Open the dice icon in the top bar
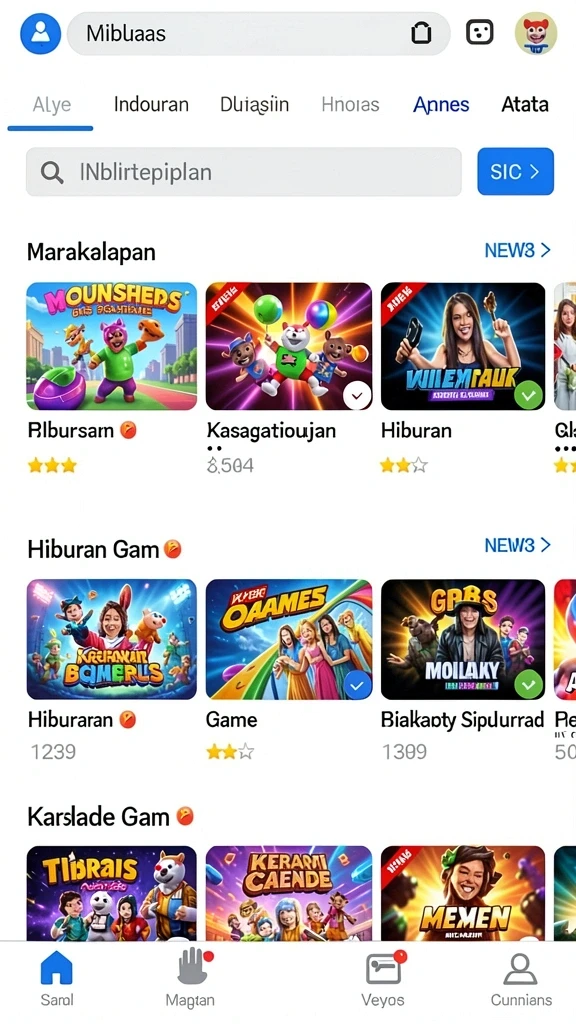This screenshot has height=1024, width=576. point(479,32)
